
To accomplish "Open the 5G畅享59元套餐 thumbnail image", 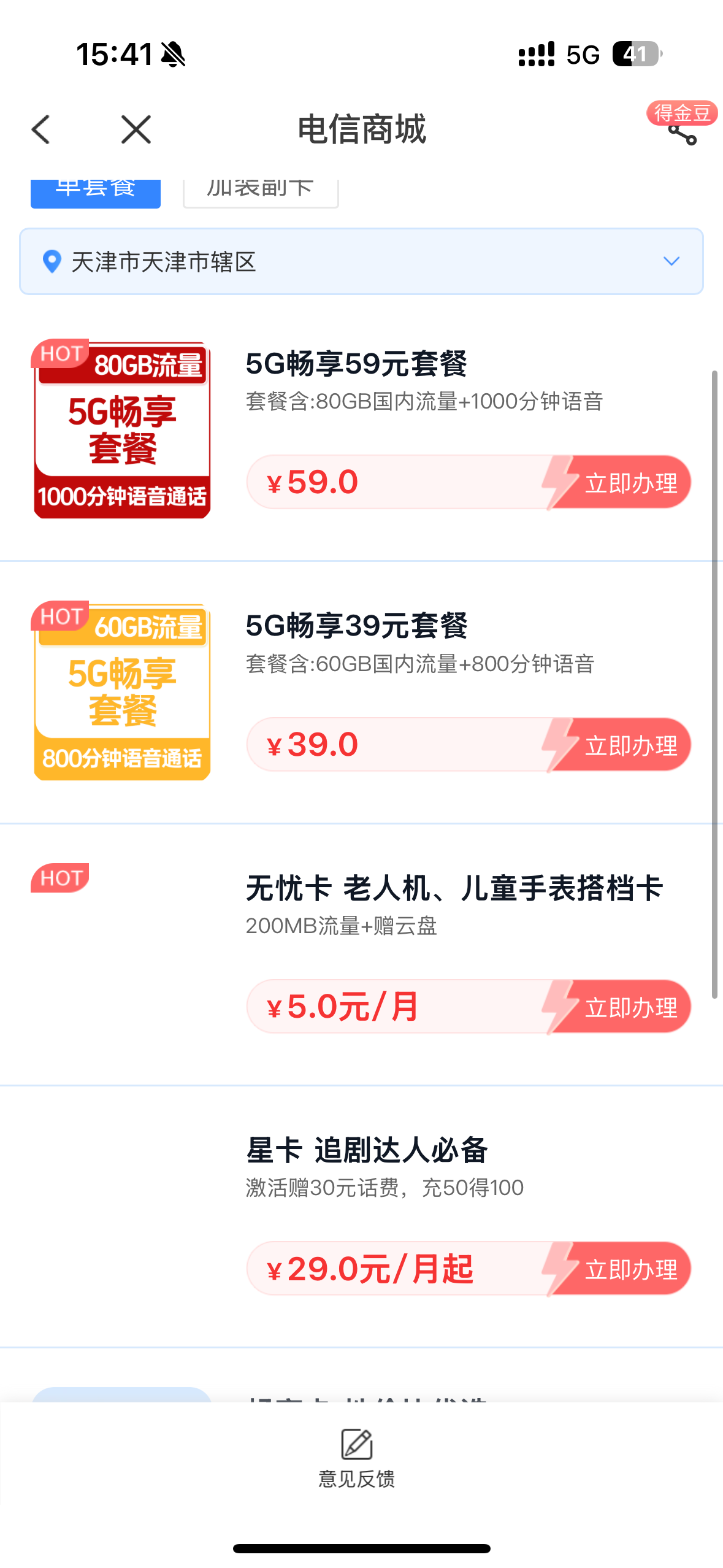I will click(x=122, y=429).
